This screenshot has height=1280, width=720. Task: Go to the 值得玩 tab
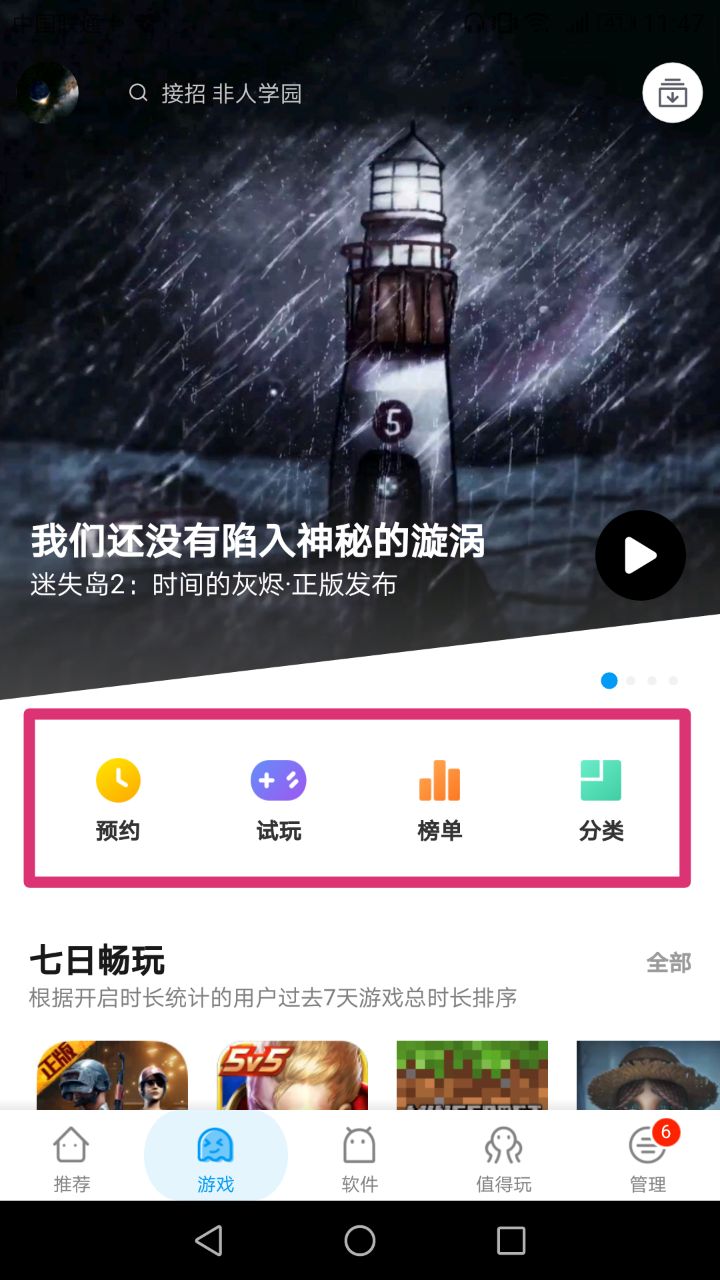tap(504, 1158)
